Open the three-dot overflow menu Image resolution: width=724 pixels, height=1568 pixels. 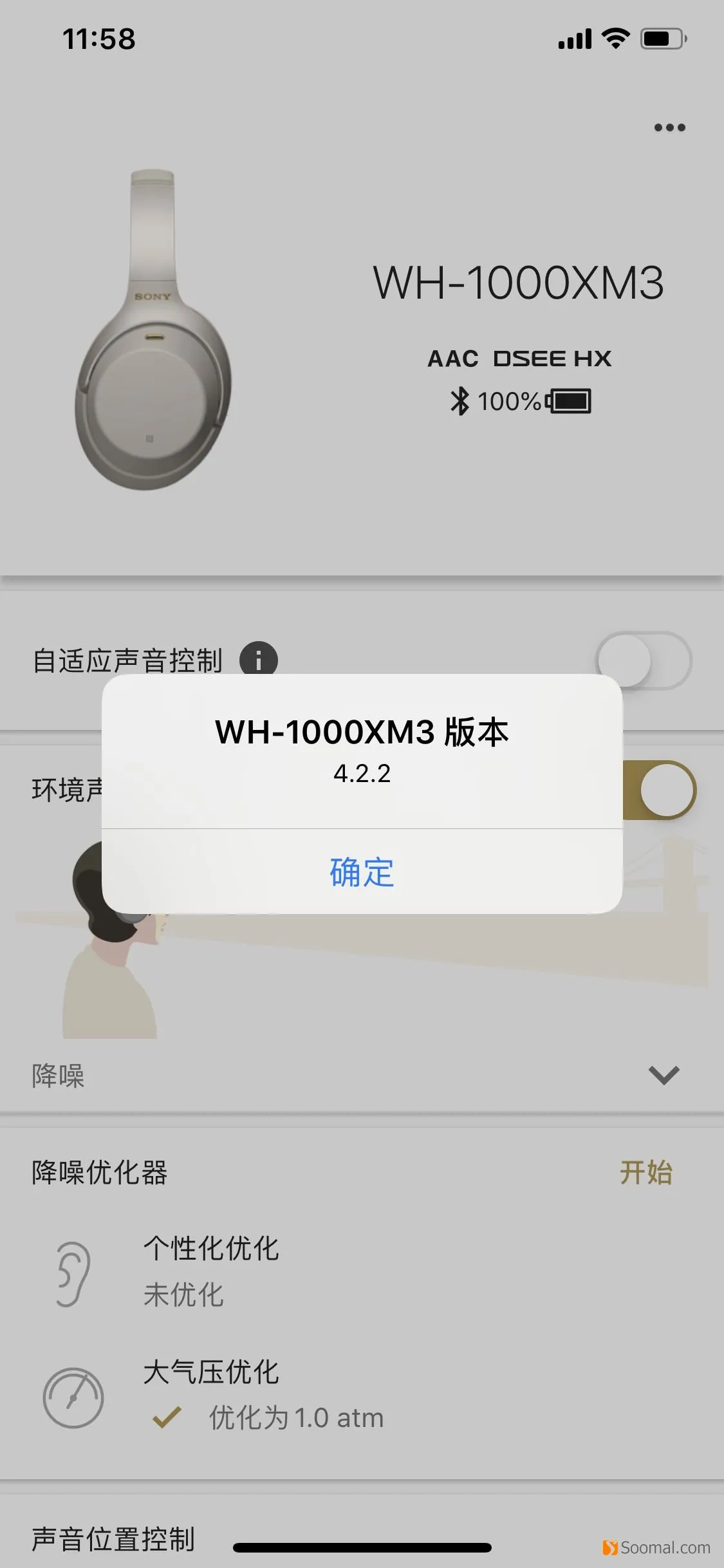(x=669, y=127)
